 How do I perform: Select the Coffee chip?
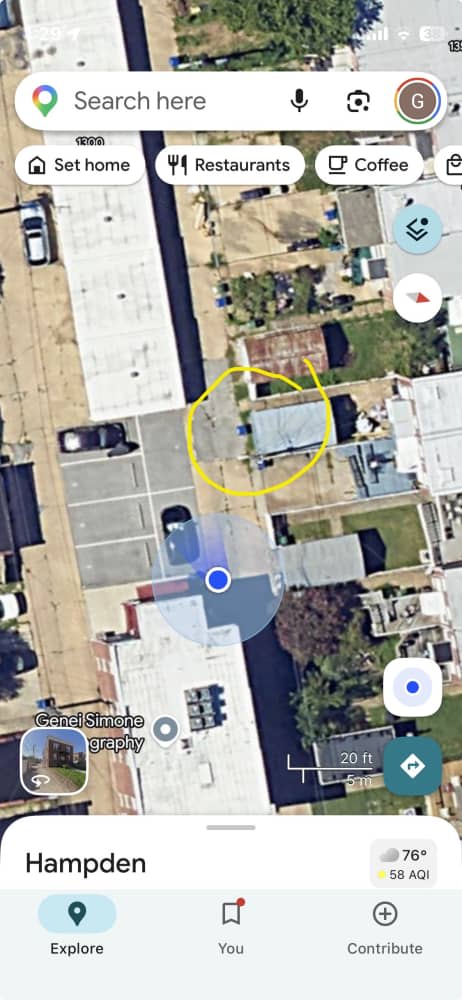[x=369, y=165]
